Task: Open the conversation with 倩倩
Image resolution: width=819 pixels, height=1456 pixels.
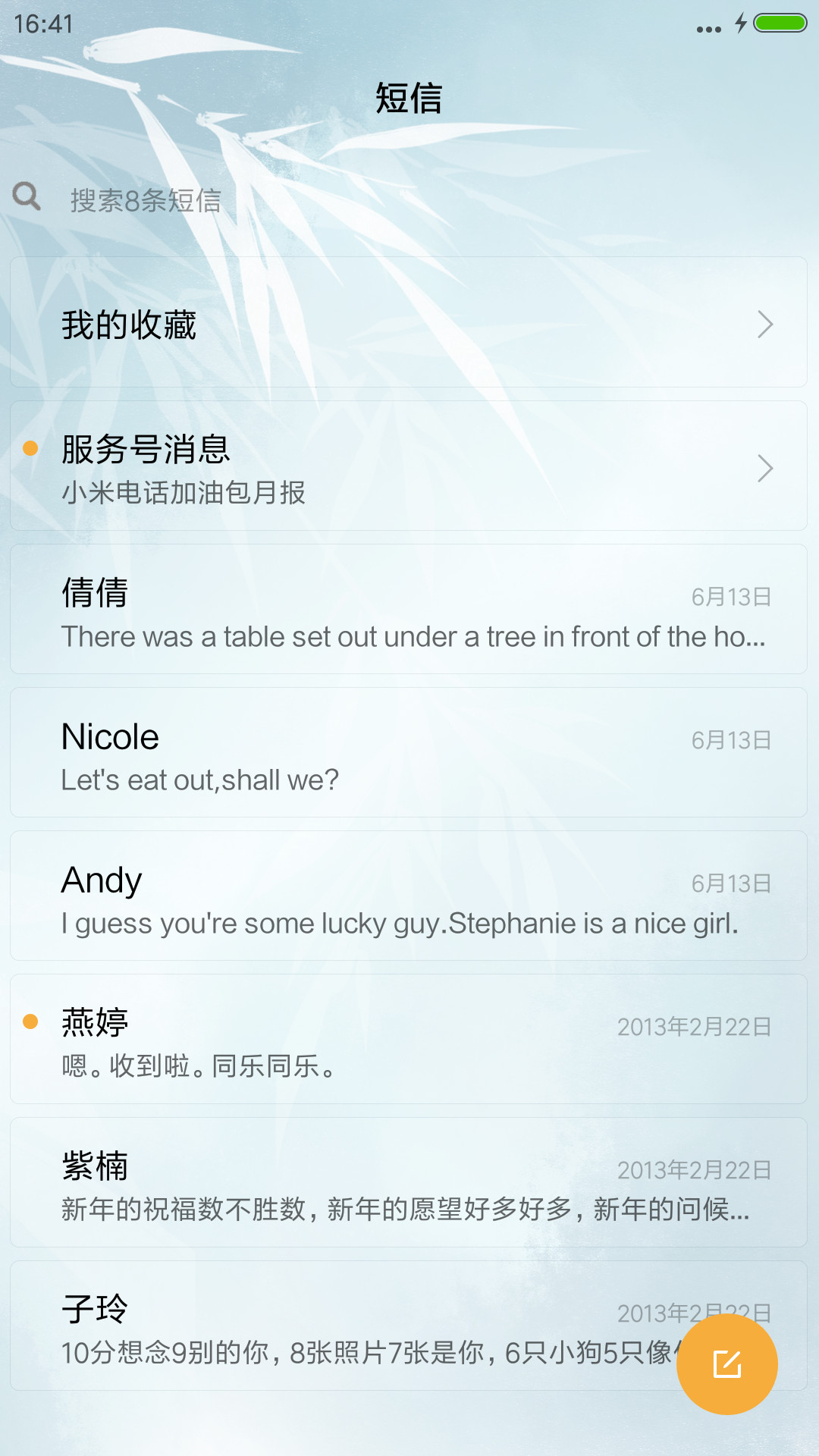Action: tap(409, 609)
